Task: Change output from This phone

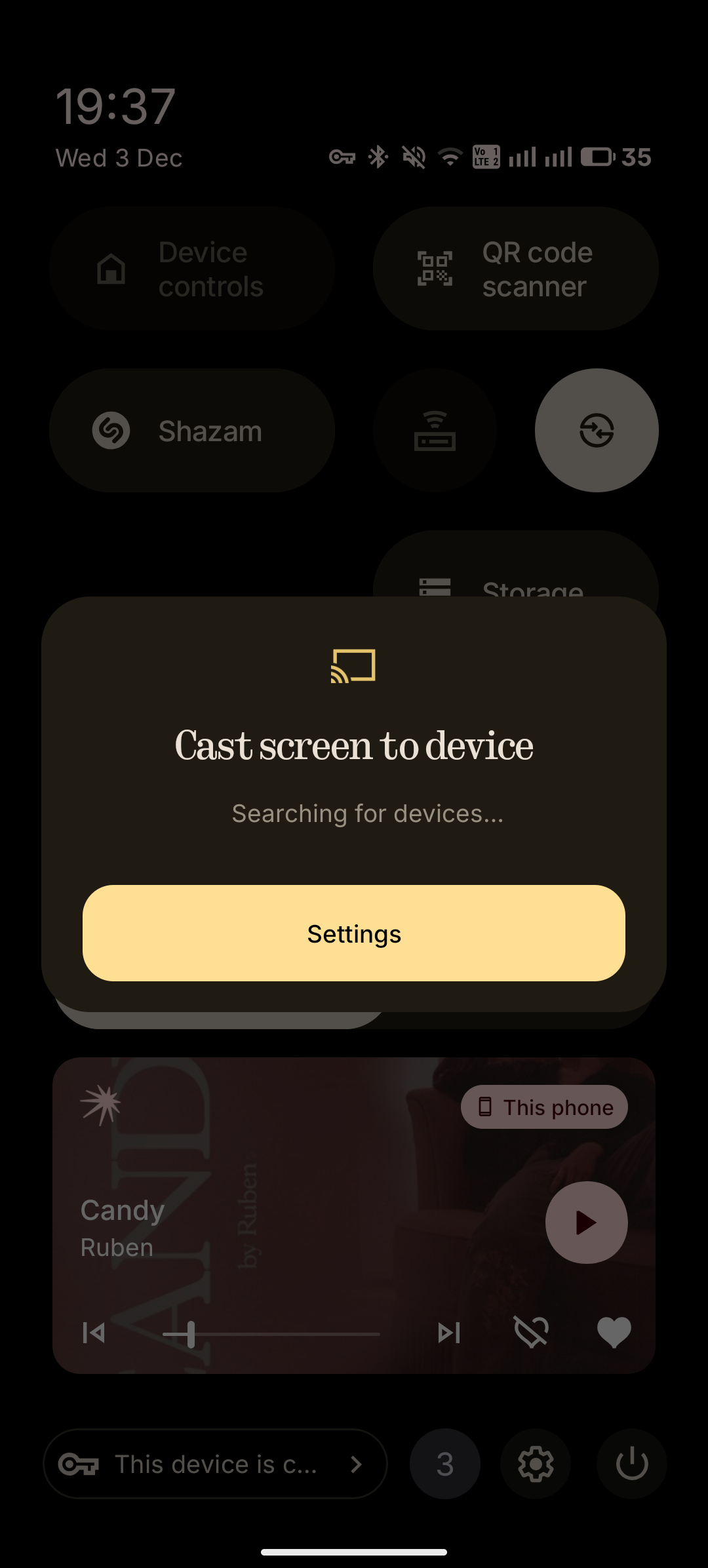Action: 544,1107
